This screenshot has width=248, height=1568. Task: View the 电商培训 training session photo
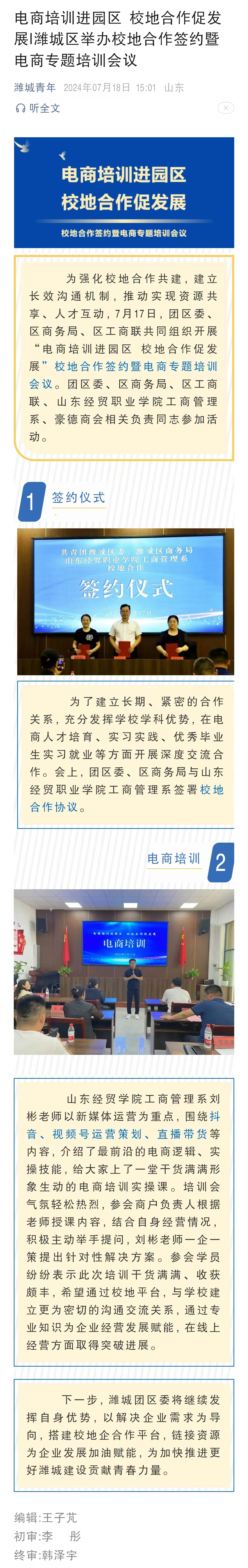coord(124,972)
